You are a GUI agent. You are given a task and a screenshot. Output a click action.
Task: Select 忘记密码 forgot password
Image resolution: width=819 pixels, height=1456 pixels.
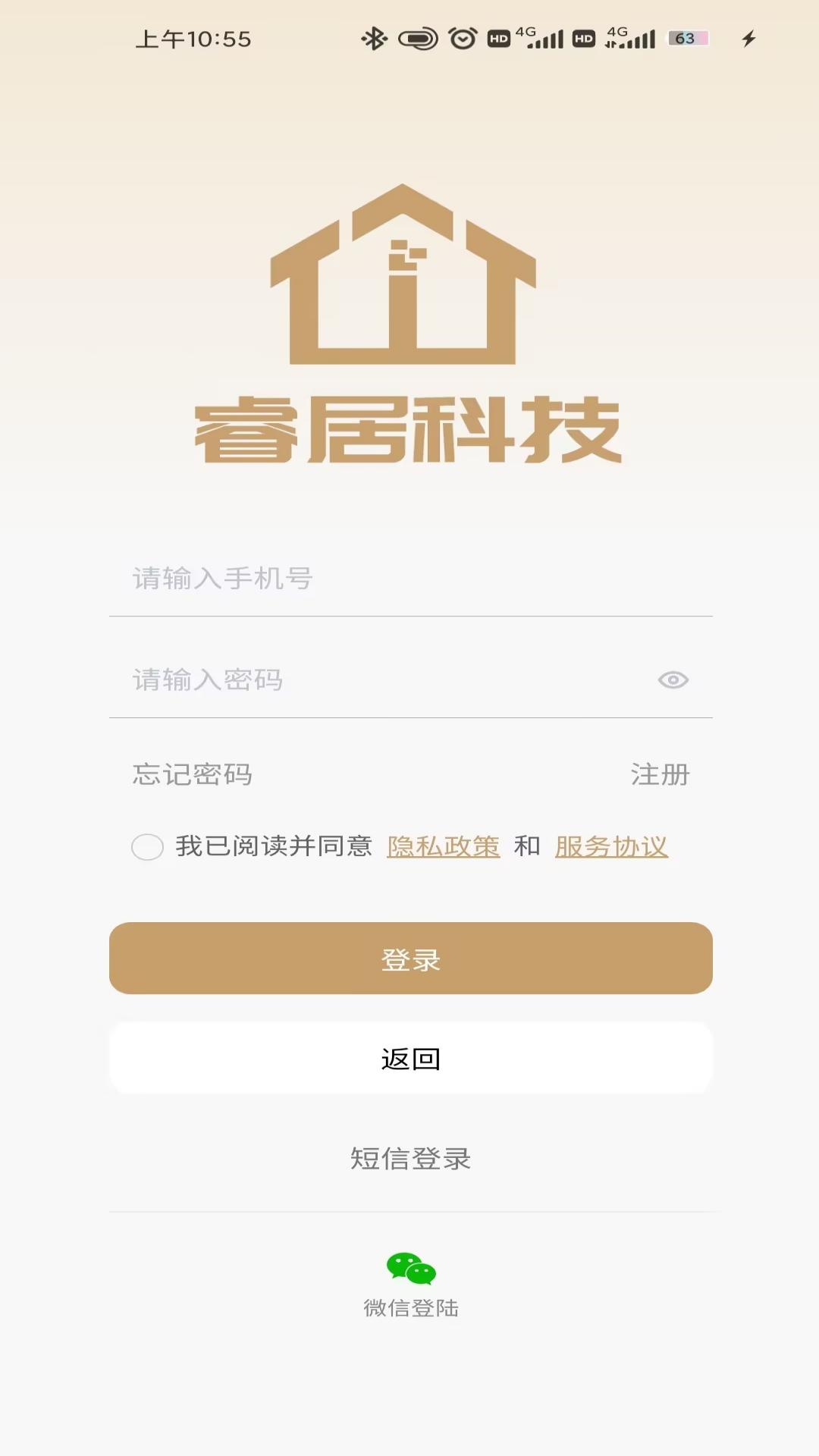(193, 775)
